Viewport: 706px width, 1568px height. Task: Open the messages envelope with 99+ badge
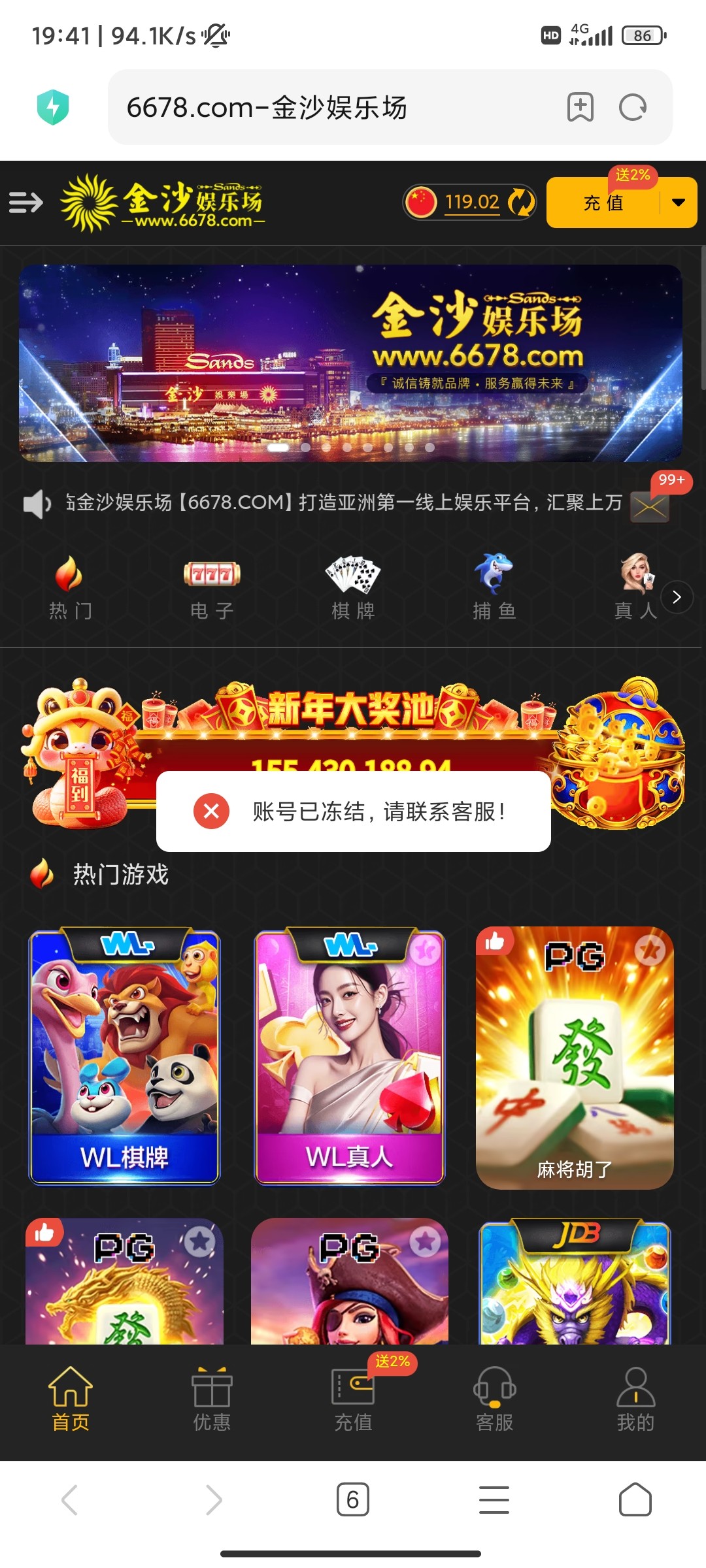[649, 506]
